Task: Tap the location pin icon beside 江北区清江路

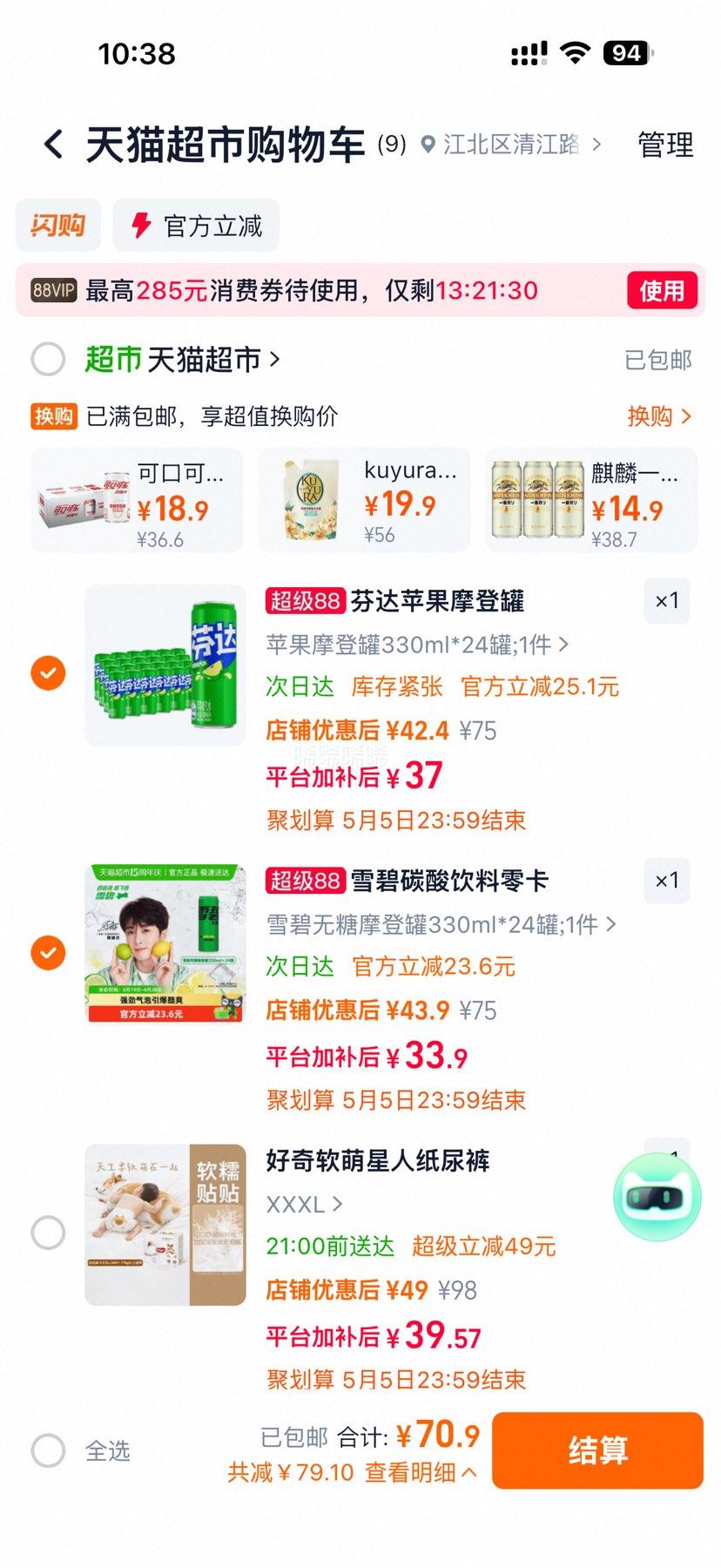Action: point(427,145)
